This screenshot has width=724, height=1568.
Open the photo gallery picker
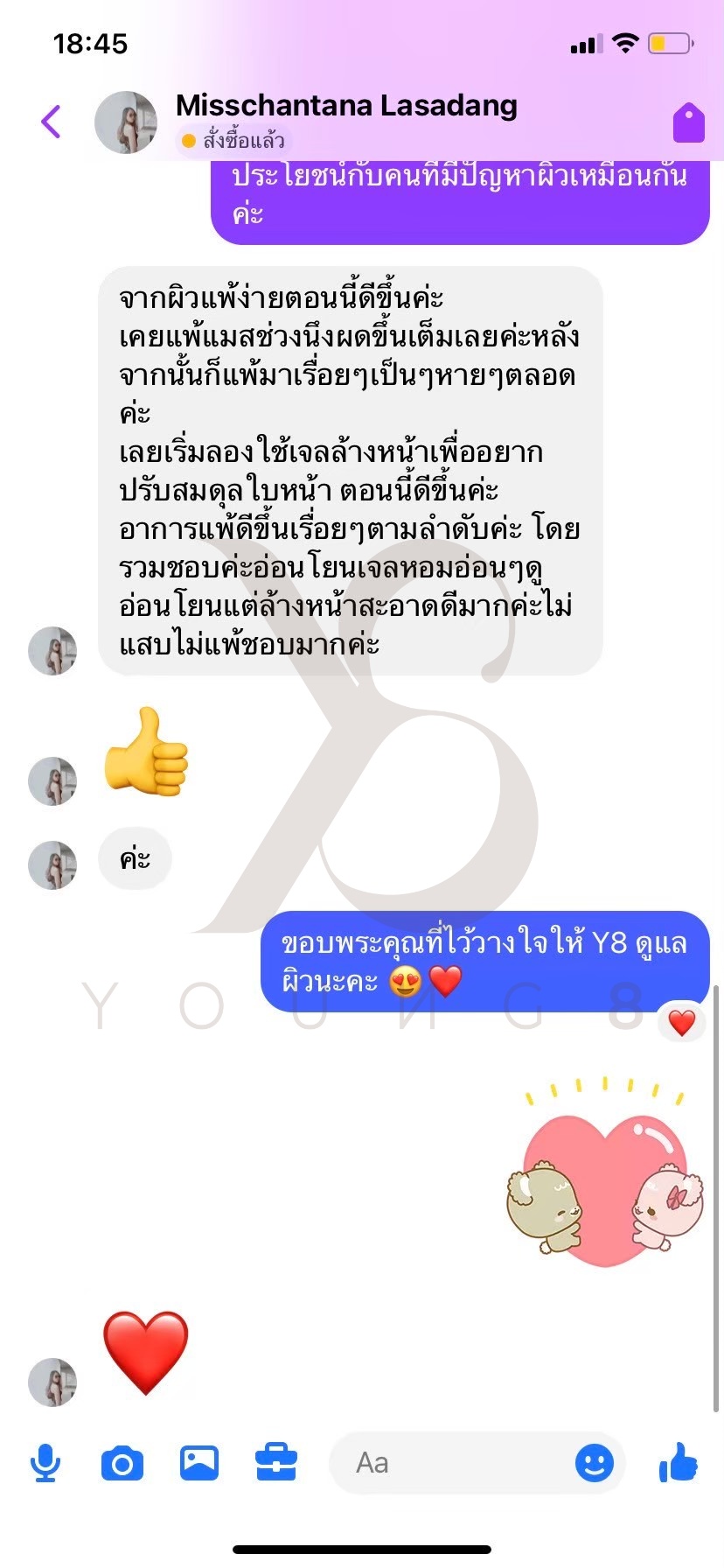pos(199,1463)
